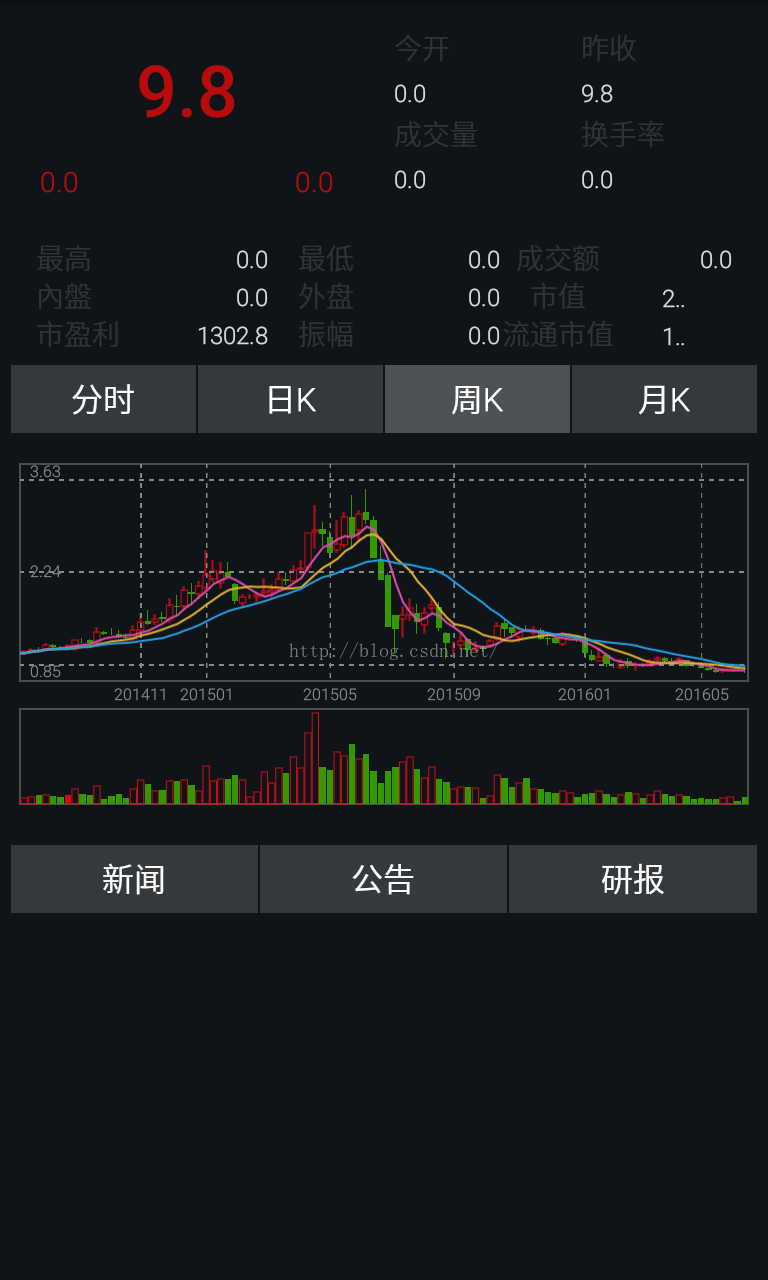Open the 研报 research reports

[633, 879]
